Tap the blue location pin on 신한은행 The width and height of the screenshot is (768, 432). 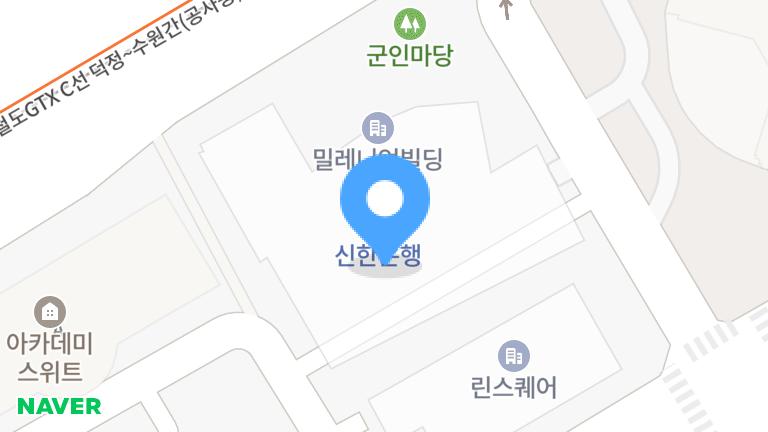pyautogui.click(x=385, y=205)
